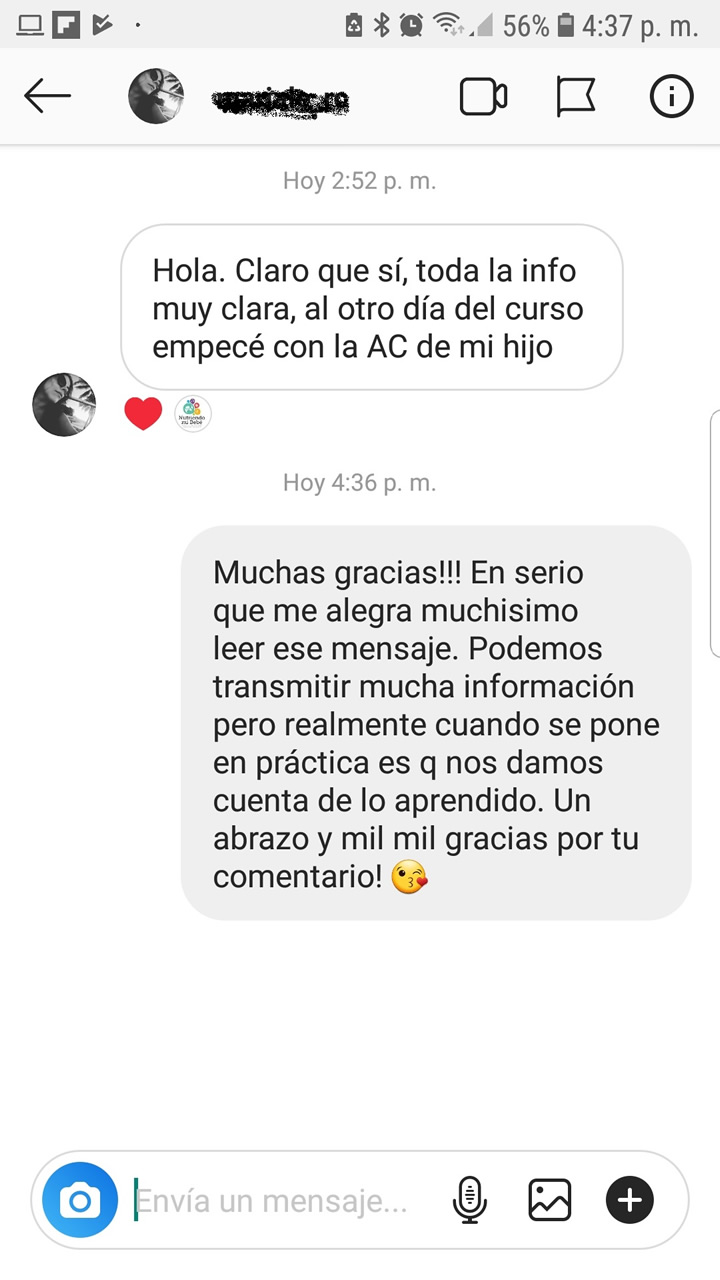Tap the plus icon for more message options

(x=629, y=1199)
